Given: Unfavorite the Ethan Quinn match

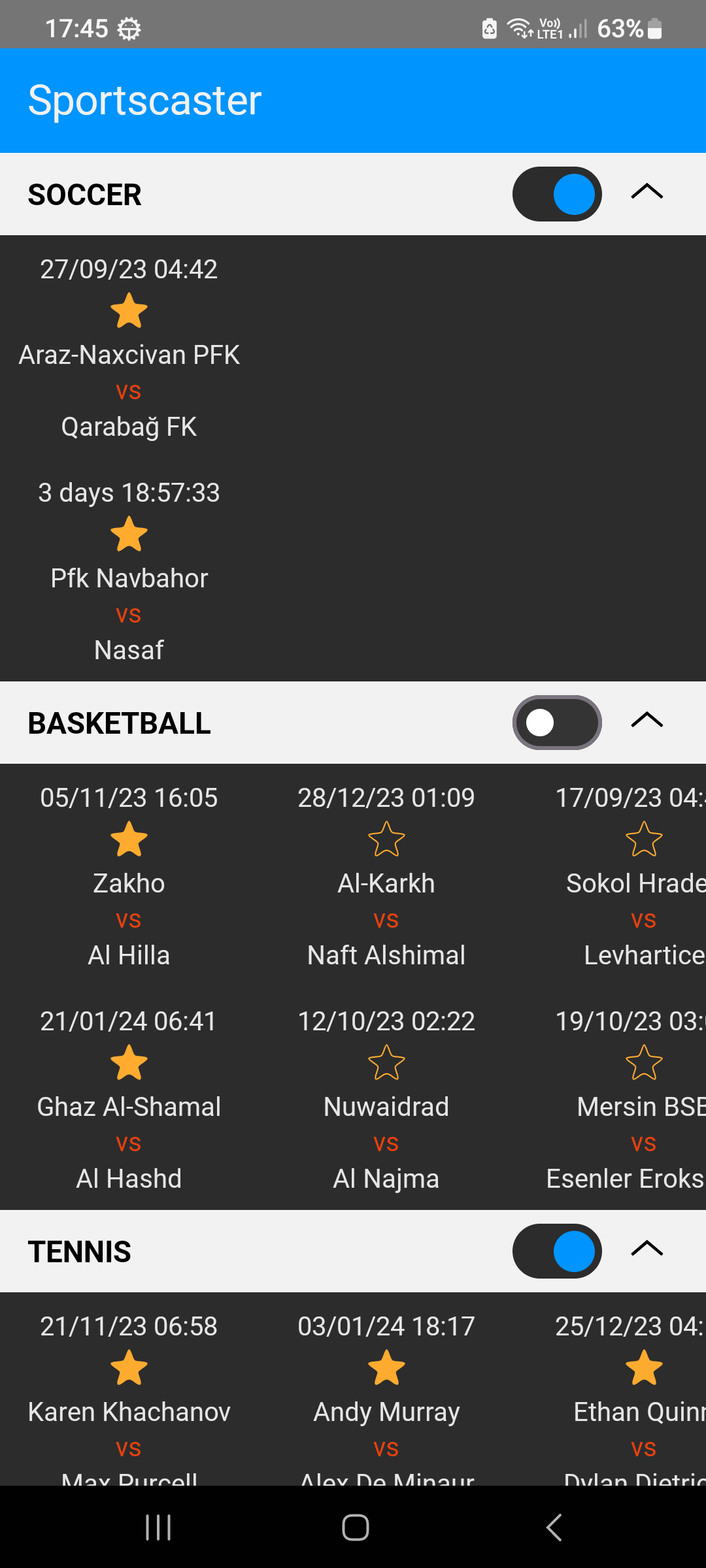Looking at the screenshot, I should 644,1367.
